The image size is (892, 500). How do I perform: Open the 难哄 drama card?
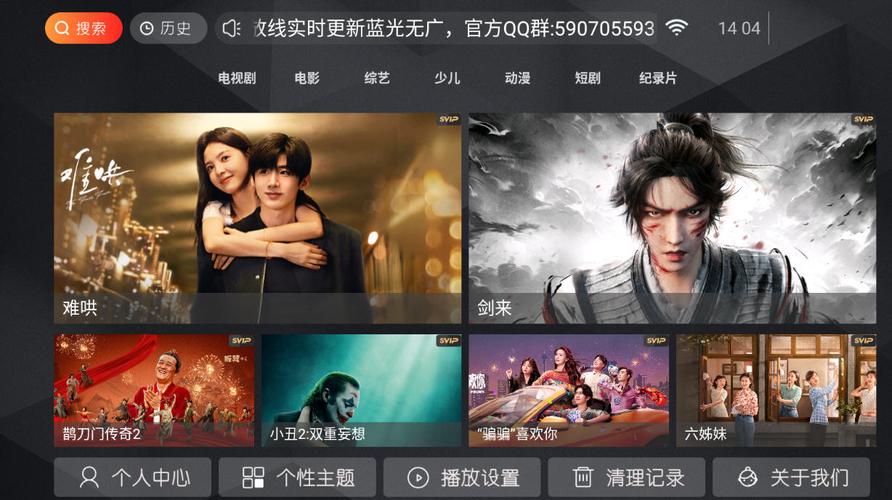(257, 217)
